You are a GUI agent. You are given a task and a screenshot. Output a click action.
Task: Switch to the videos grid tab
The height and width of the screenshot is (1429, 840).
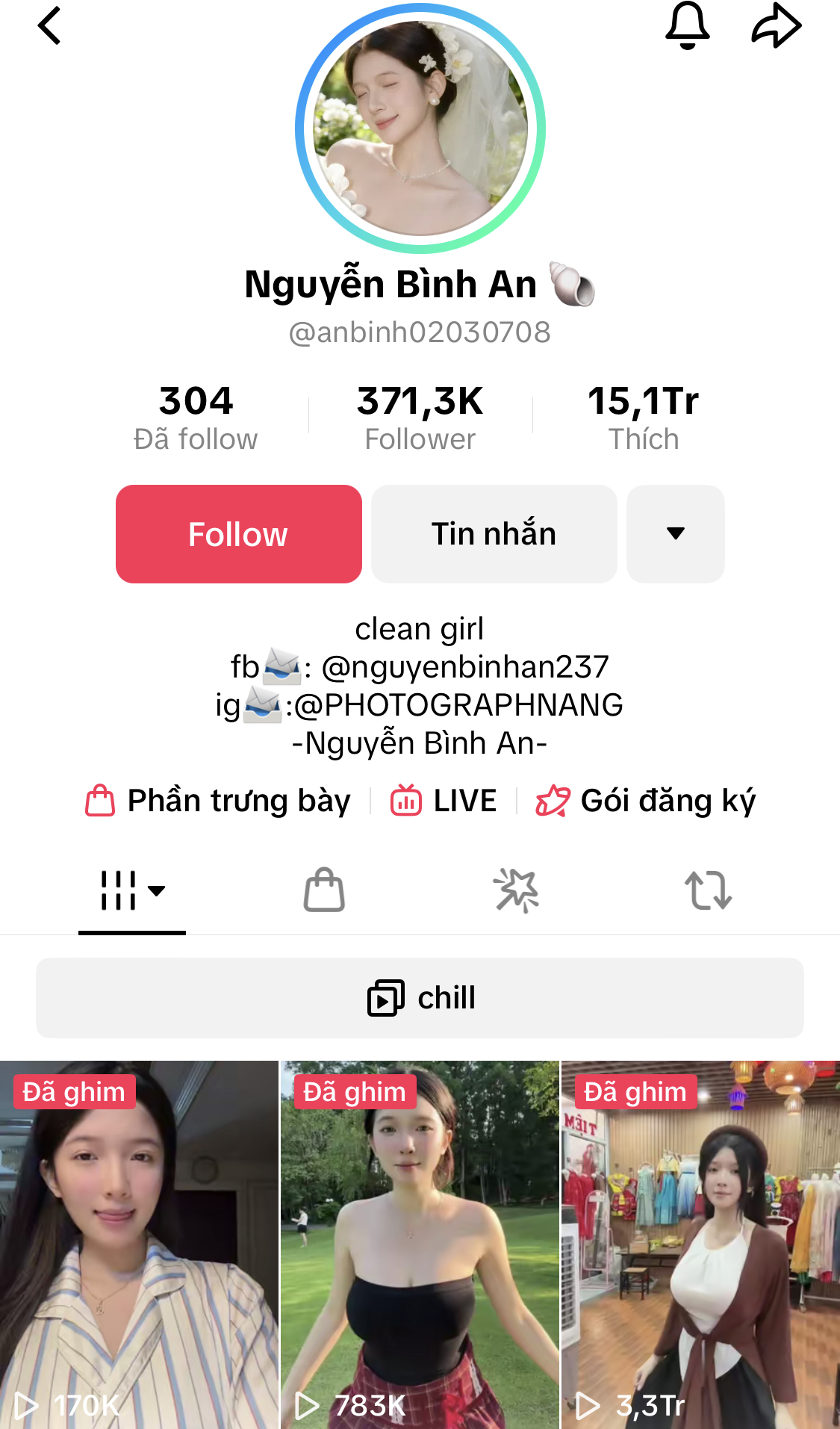point(132,890)
